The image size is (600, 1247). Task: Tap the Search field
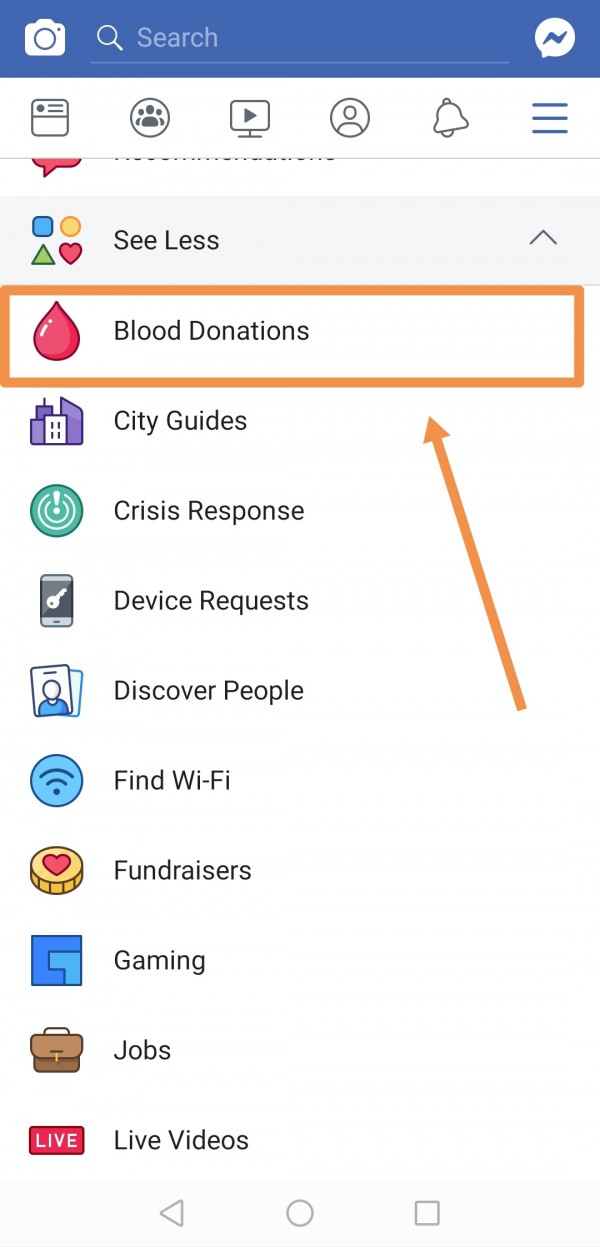(x=300, y=38)
